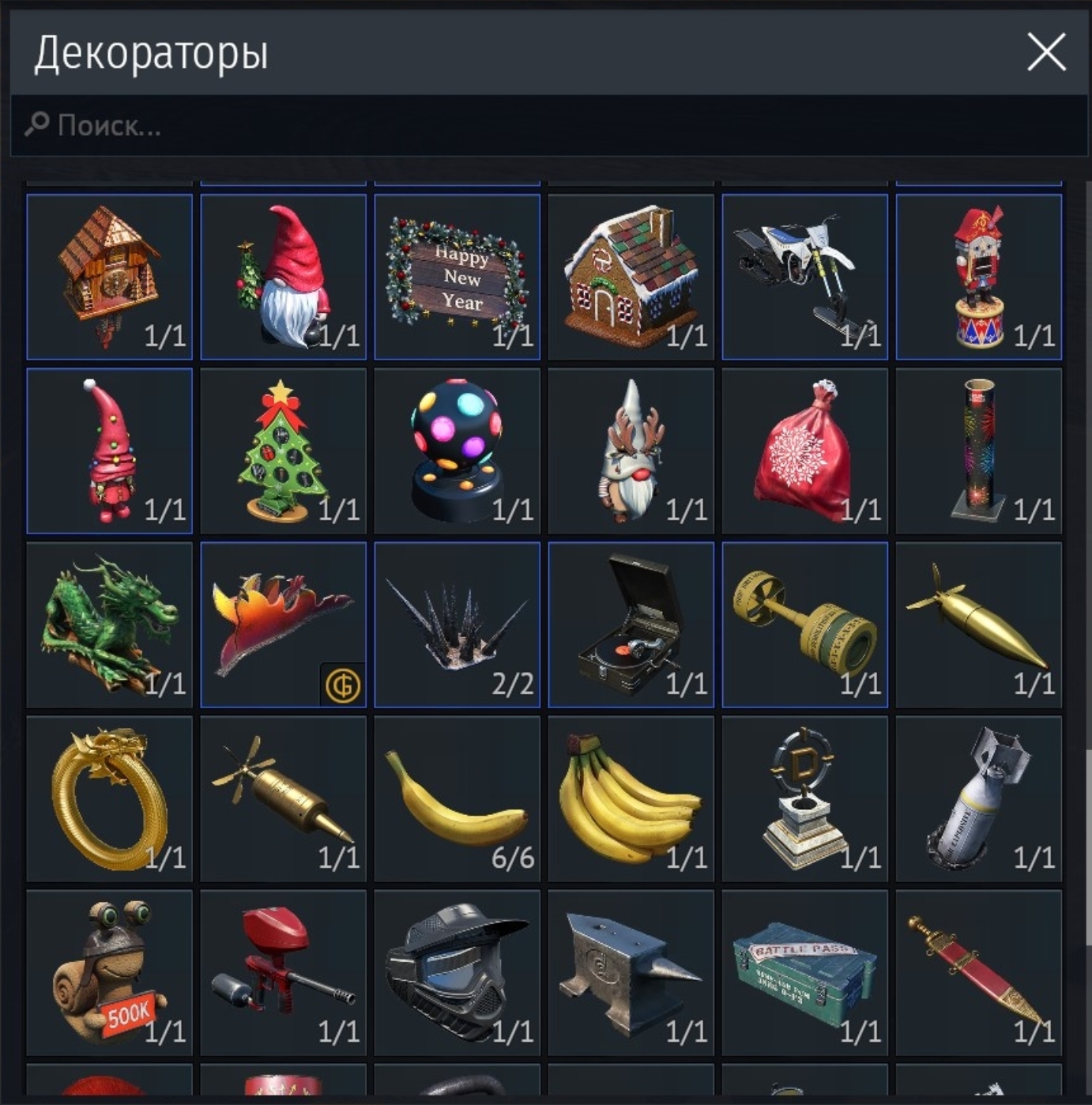Open the flame decorator with gold coin
This screenshot has width=1092, height=1105.
point(283,624)
